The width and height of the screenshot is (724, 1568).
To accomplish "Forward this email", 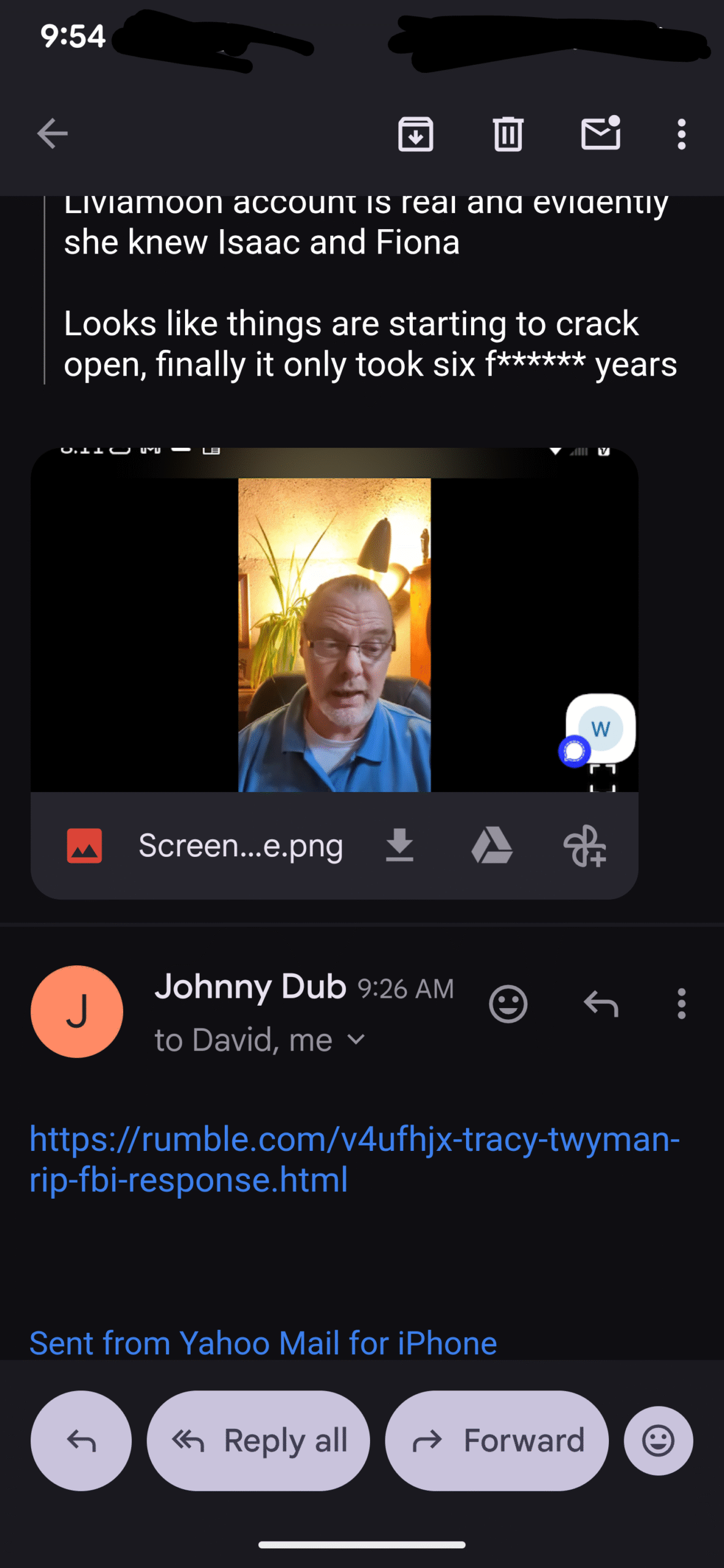I will (x=496, y=1441).
